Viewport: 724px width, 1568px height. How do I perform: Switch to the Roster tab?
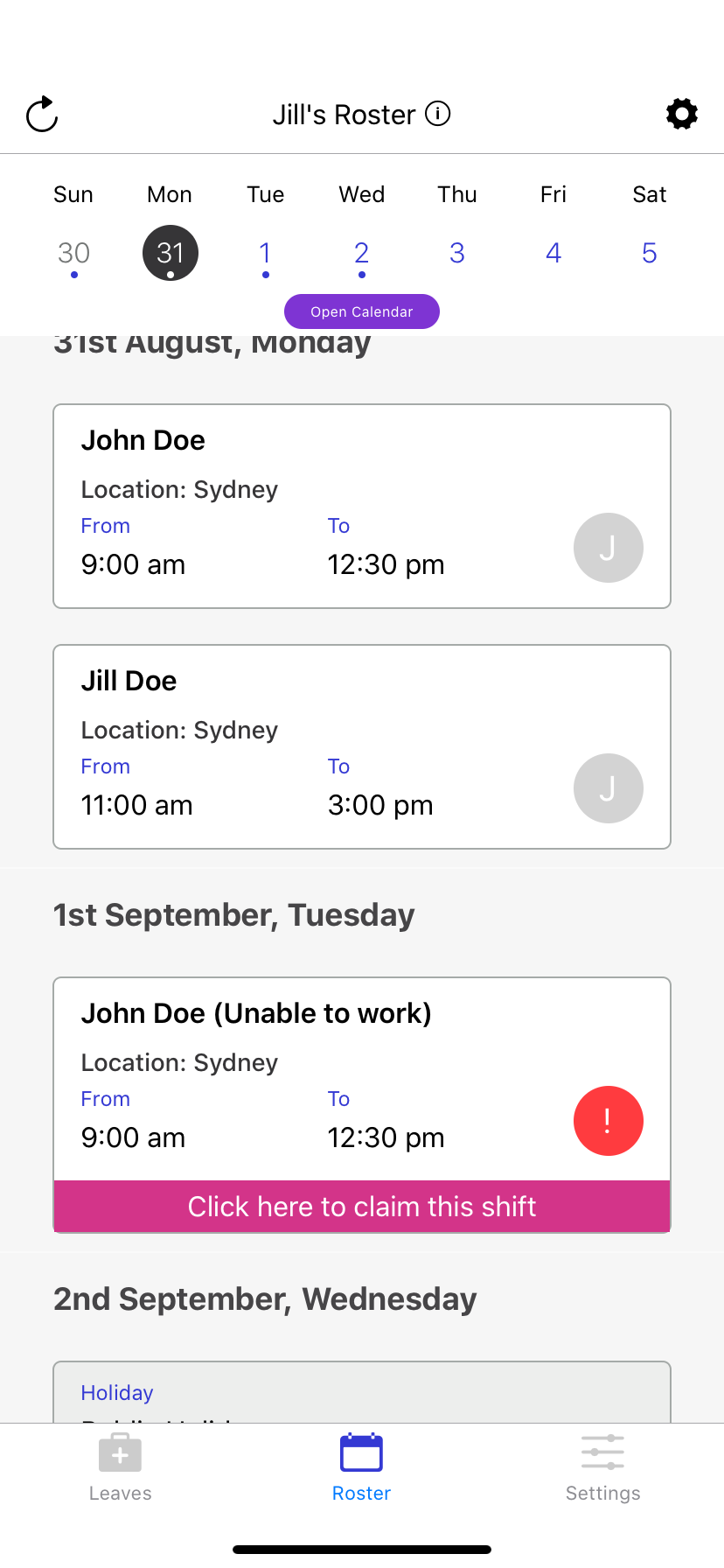pos(361,1467)
